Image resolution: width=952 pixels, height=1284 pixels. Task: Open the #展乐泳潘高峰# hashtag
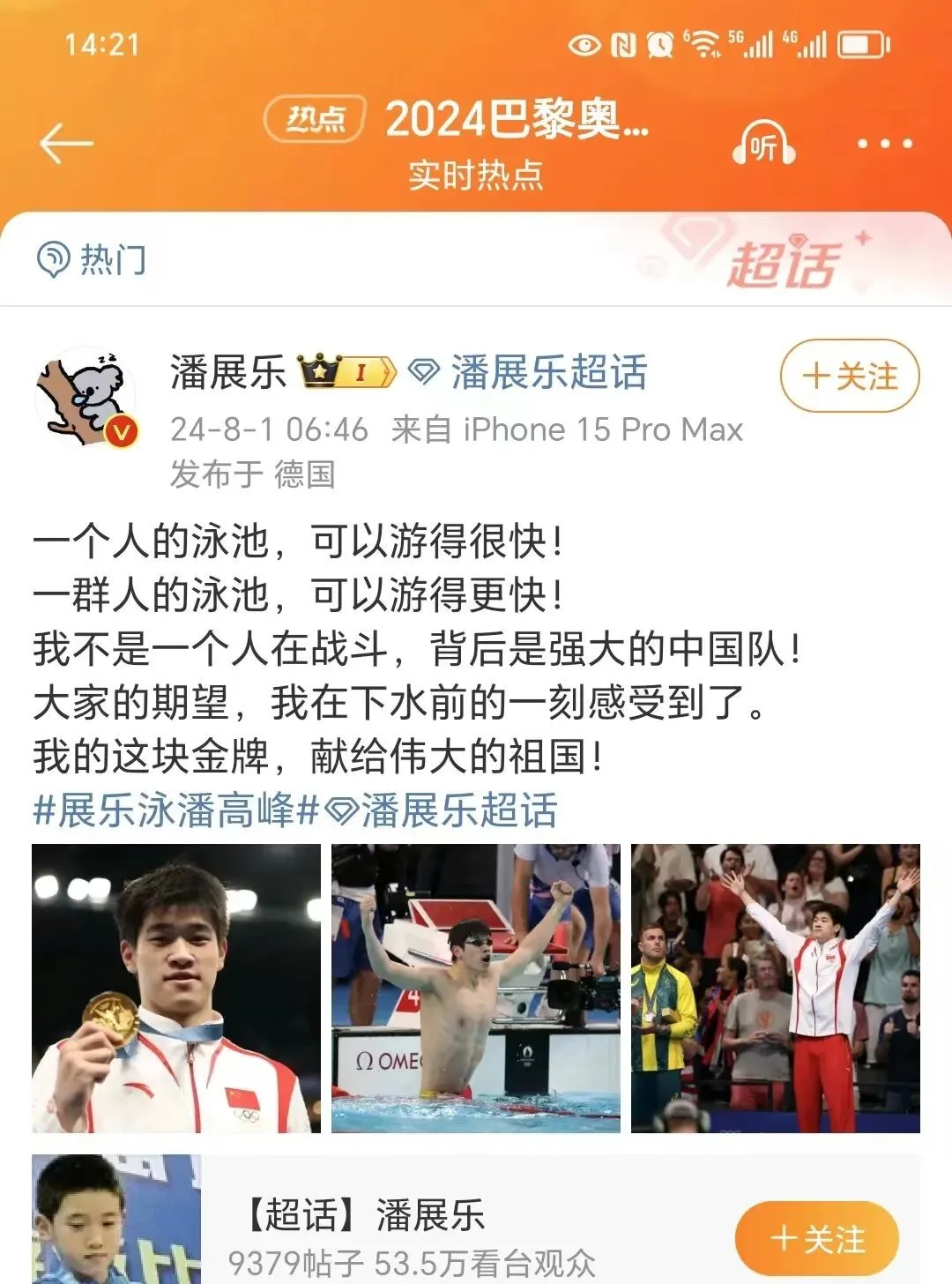(x=175, y=810)
